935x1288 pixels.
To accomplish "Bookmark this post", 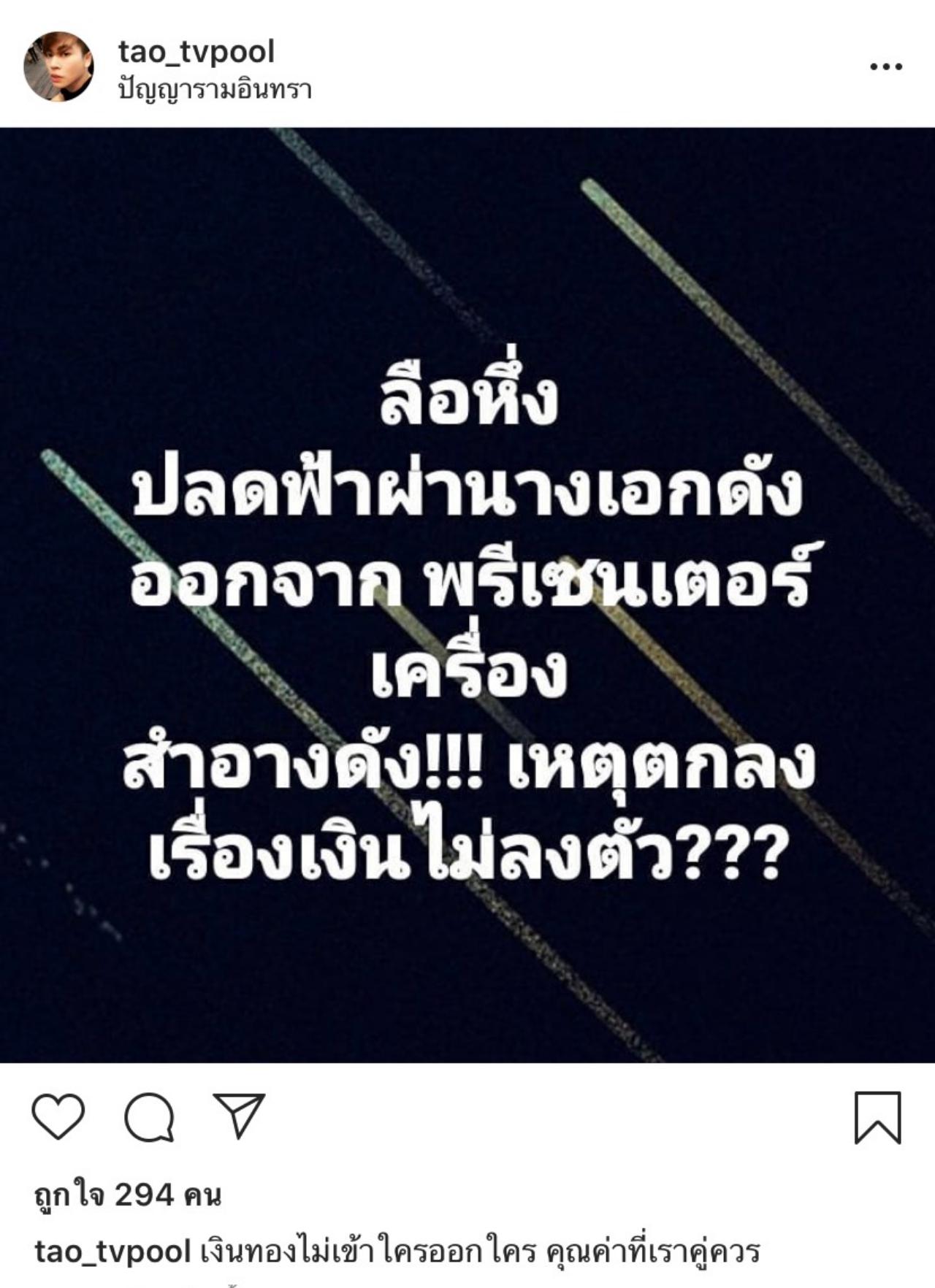I will coord(877,1117).
